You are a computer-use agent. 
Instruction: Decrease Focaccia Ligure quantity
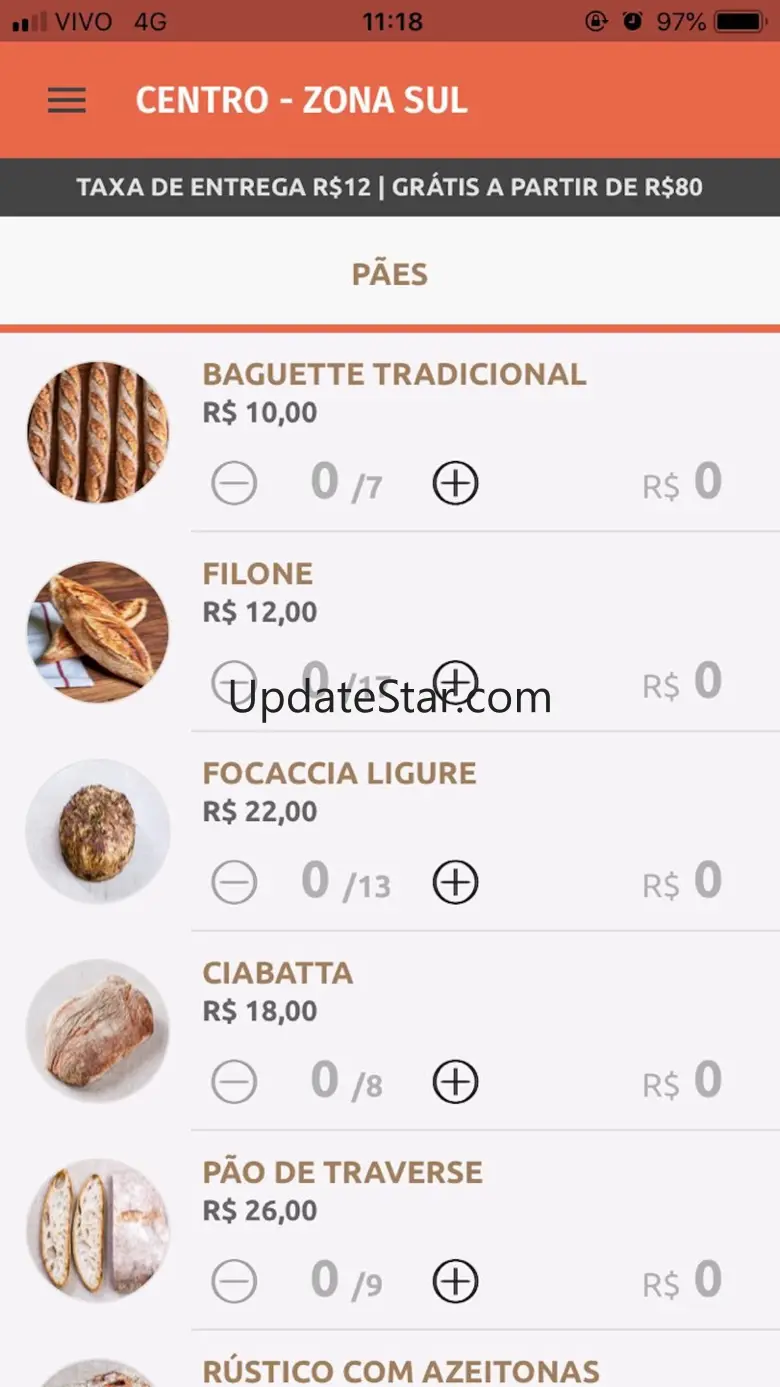[x=234, y=883]
